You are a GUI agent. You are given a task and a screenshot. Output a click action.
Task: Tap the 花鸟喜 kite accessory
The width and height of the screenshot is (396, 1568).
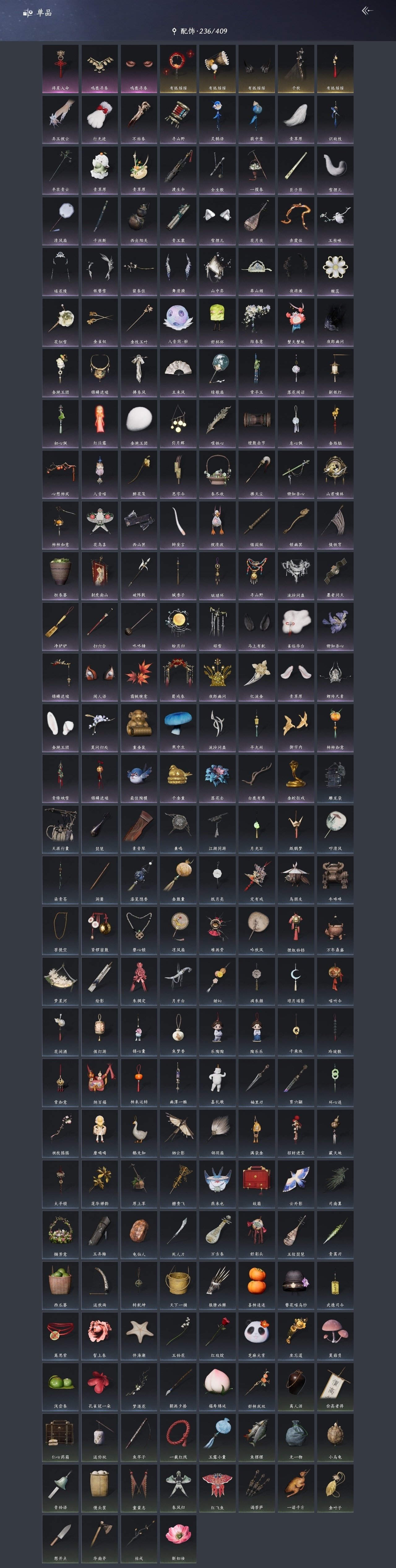(100, 524)
